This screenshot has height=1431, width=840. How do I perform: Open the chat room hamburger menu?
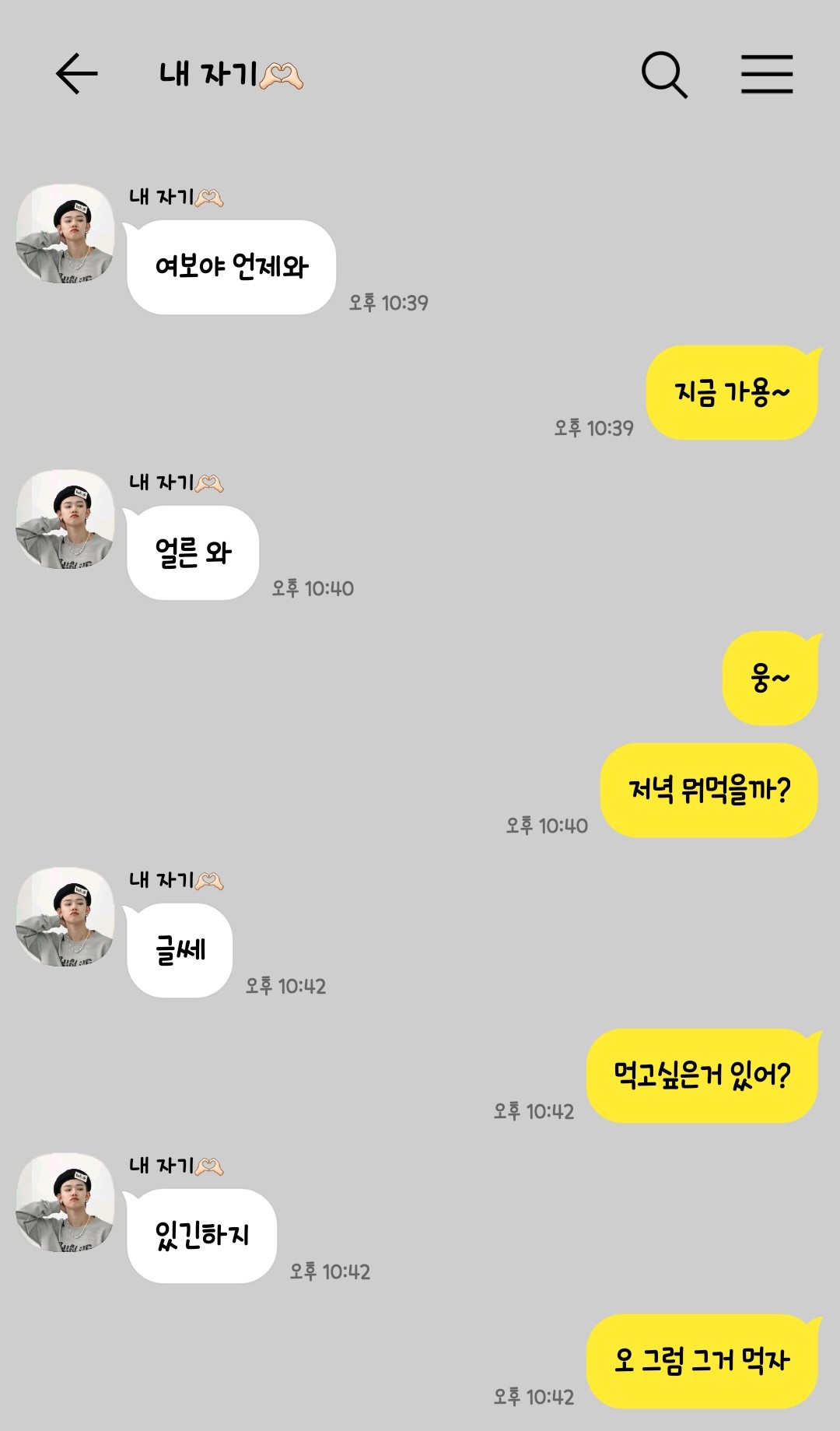[766, 75]
